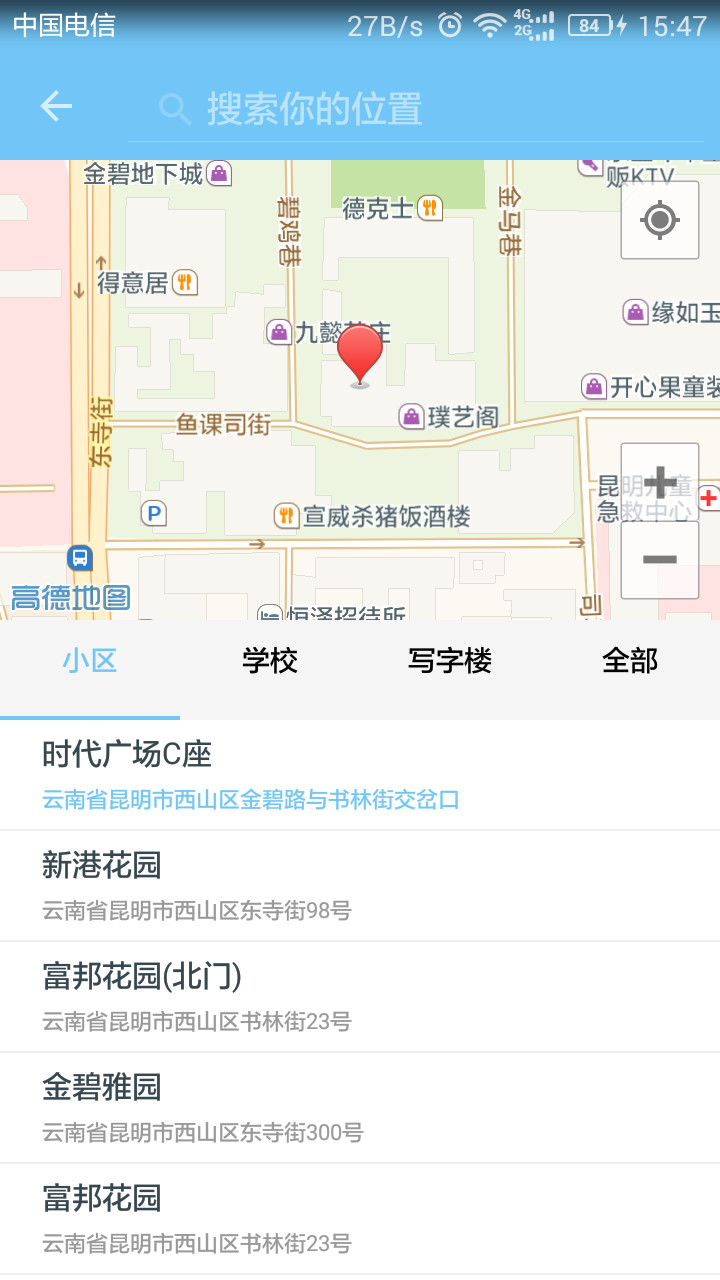Open the 全部 category tab
This screenshot has width=720, height=1280.
tap(629, 661)
